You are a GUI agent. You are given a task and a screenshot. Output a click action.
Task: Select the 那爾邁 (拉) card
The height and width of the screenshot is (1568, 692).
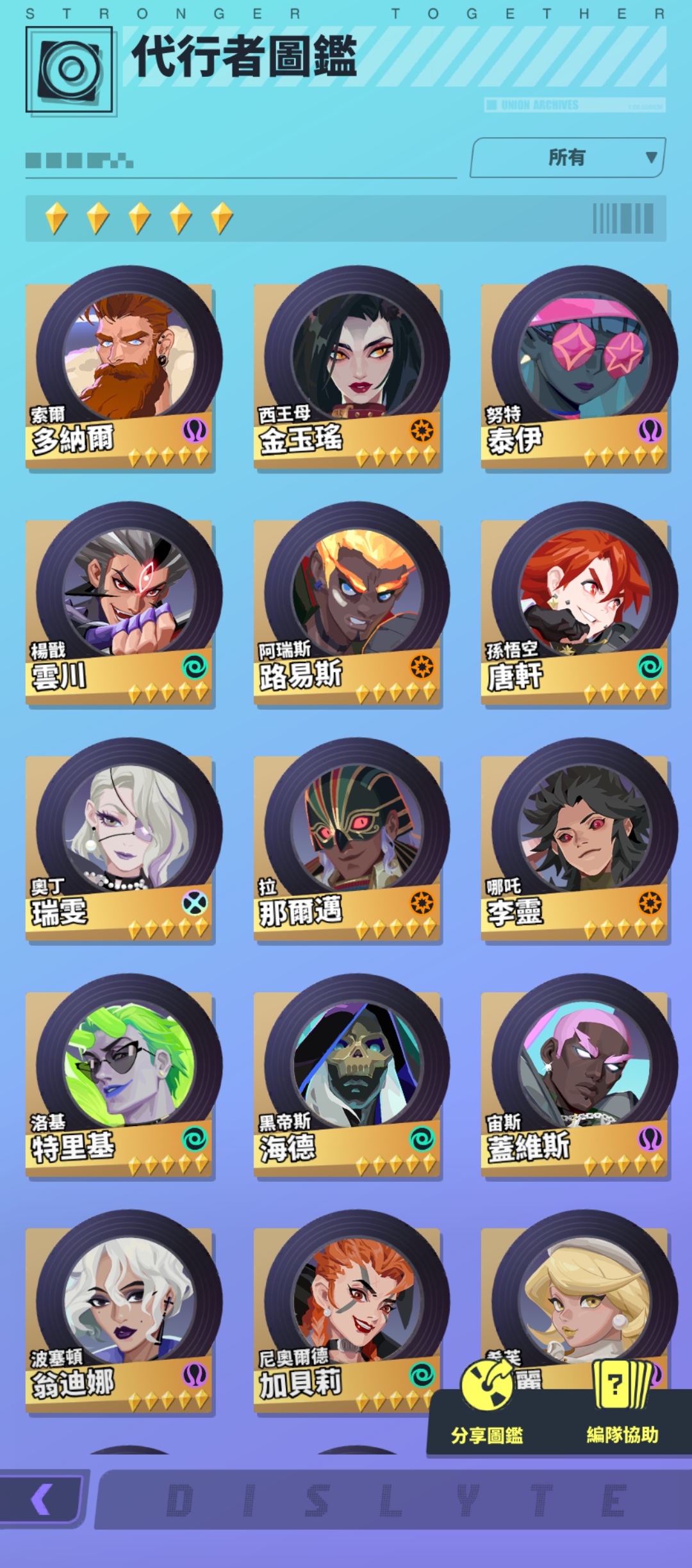348,842
